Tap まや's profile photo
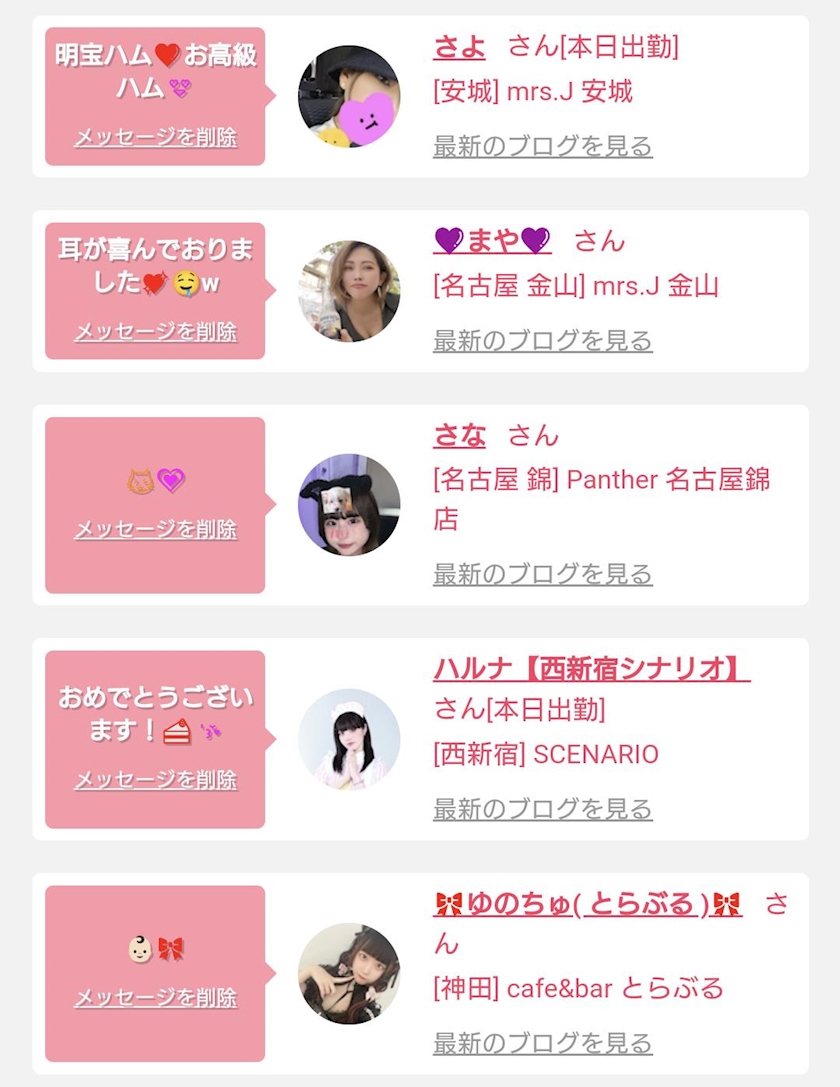The height and width of the screenshot is (1087, 840). tap(349, 291)
